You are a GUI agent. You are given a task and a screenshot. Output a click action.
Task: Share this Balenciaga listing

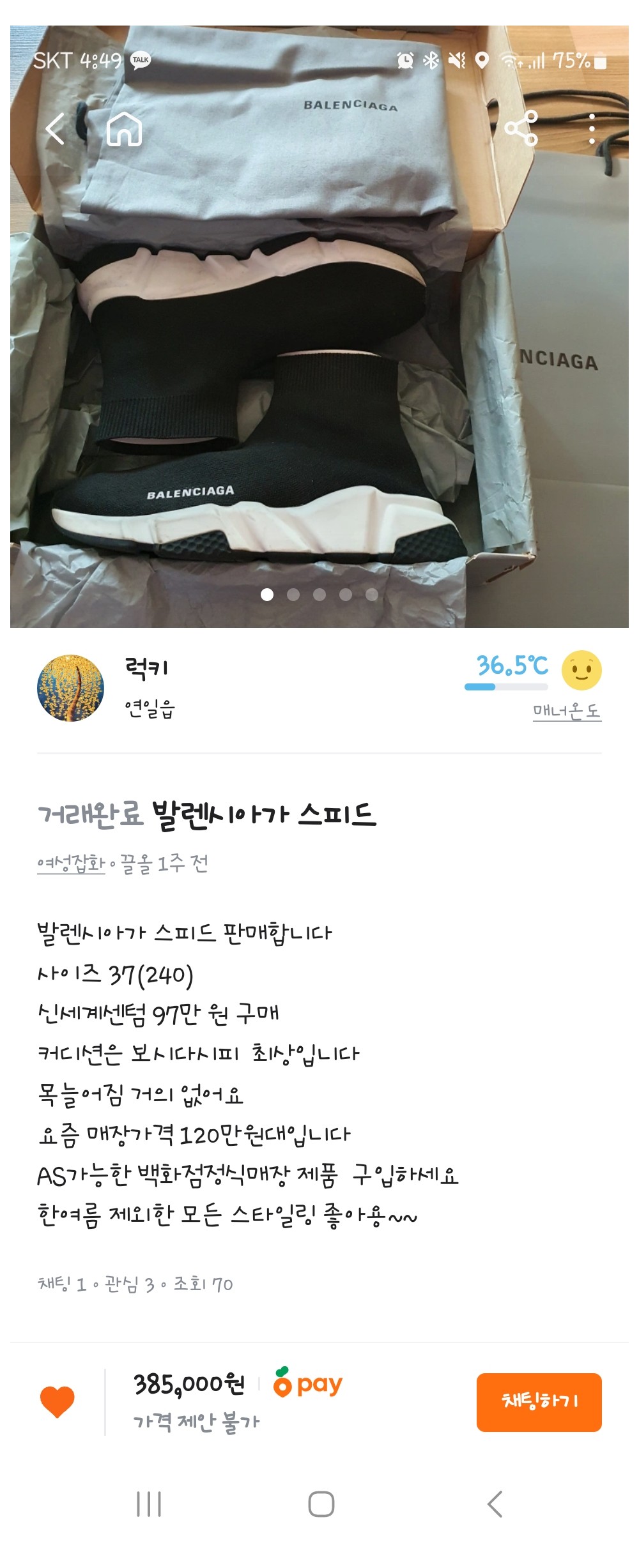(521, 128)
